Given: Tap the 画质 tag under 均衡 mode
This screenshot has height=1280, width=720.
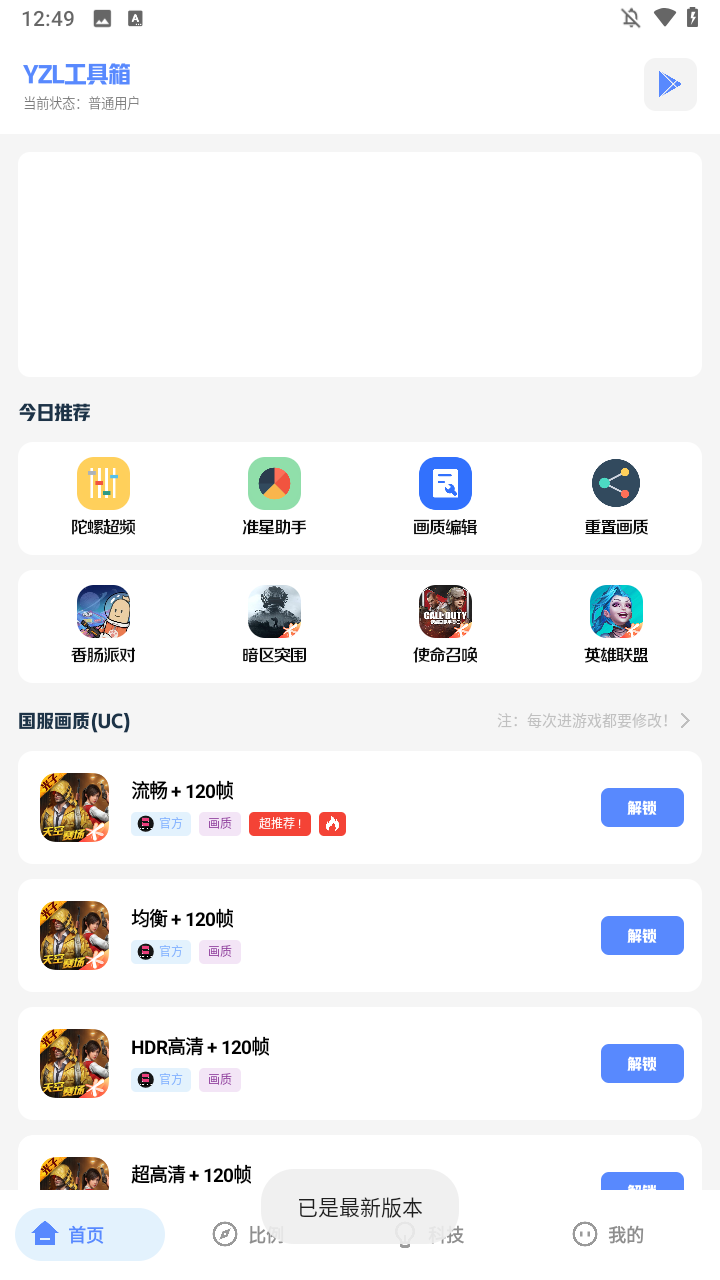Looking at the screenshot, I should (x=220, y=951).
